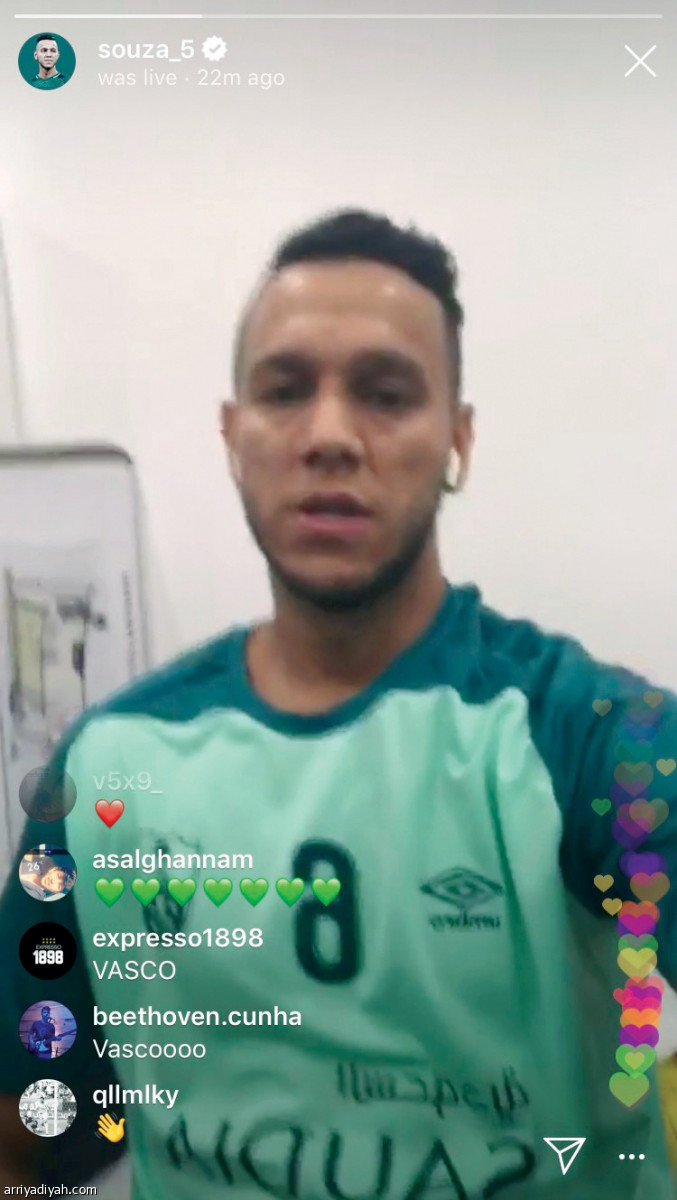This screenshot has width=677, height=1200.
Task: Close the live replay
Action: click(640, 61)
